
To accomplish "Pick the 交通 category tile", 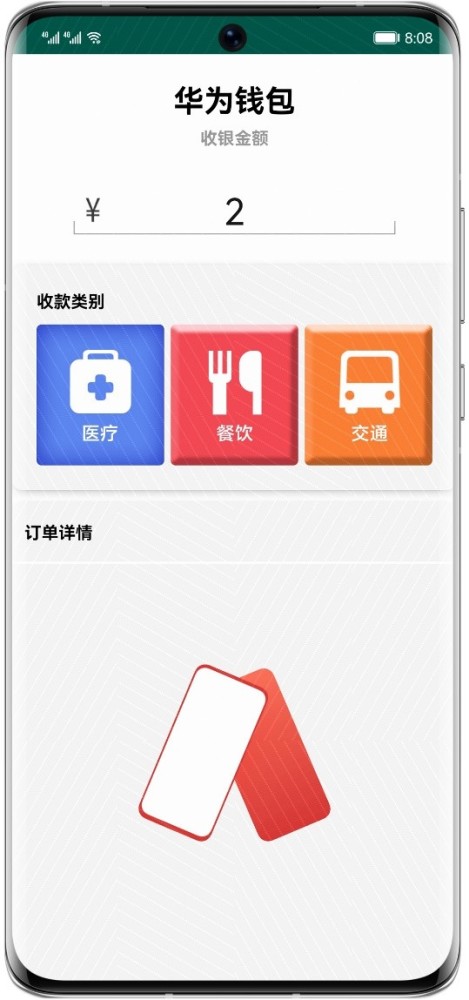I will click(369, 395).
